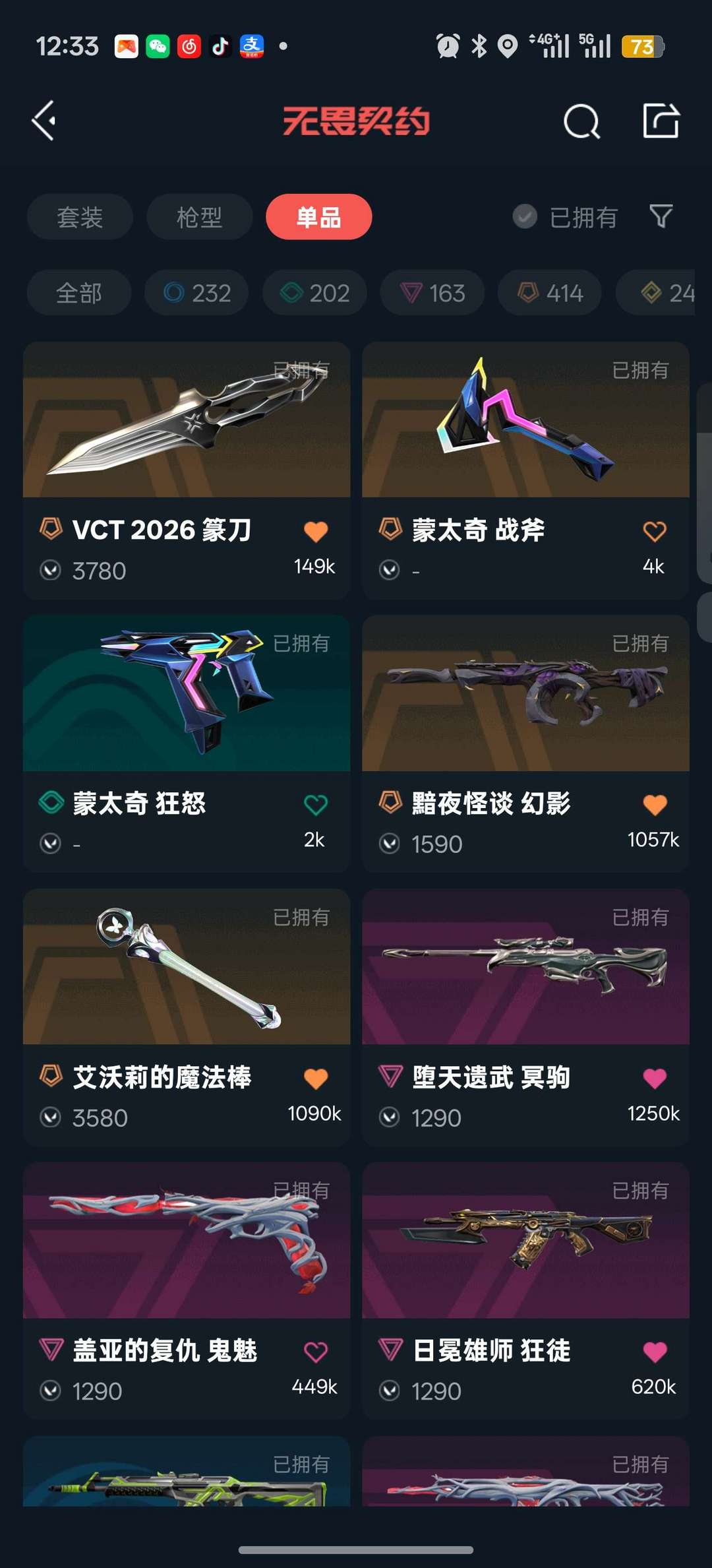Like the 蒙太奇 战斧 skin

654,532
